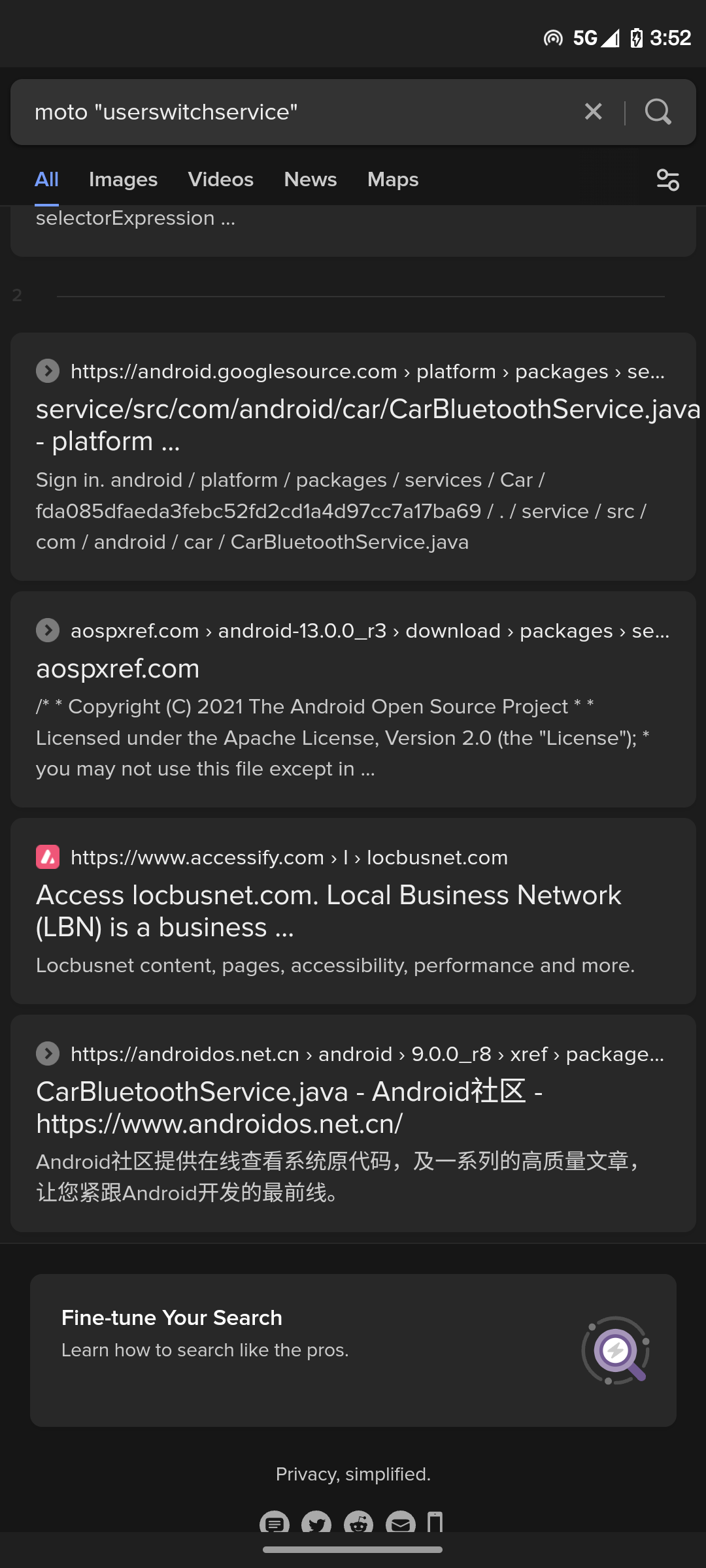Open the aospxref.com search result
This screenshot has width=706, height=1568.
(x=118, y=669)
